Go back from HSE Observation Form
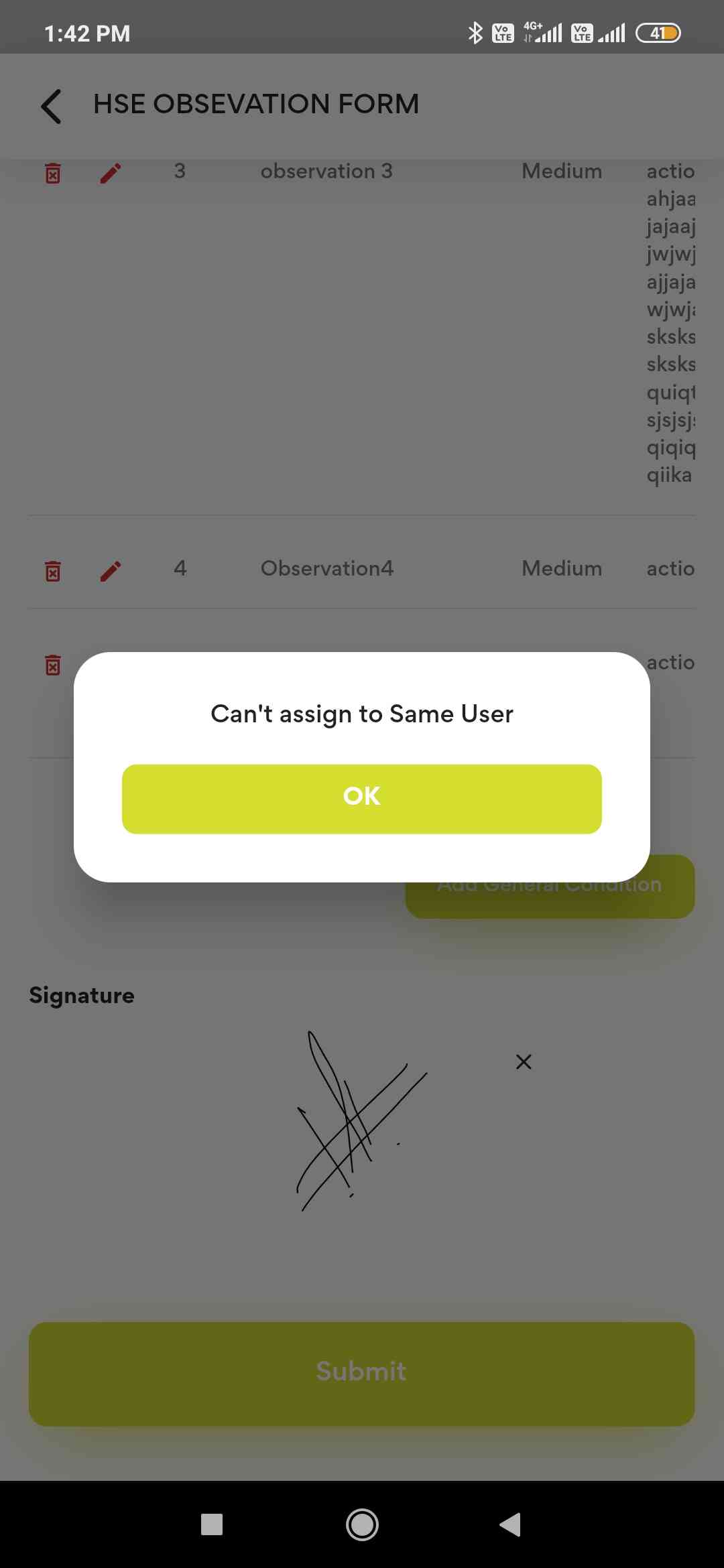Screen dimensions: 724x1568 point(52,106)
